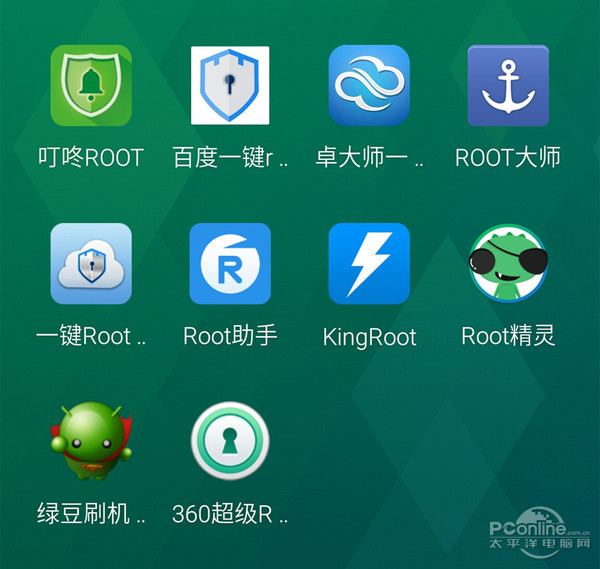
Task: Launch the Root助手 app
Action: (x=230, y=264)
